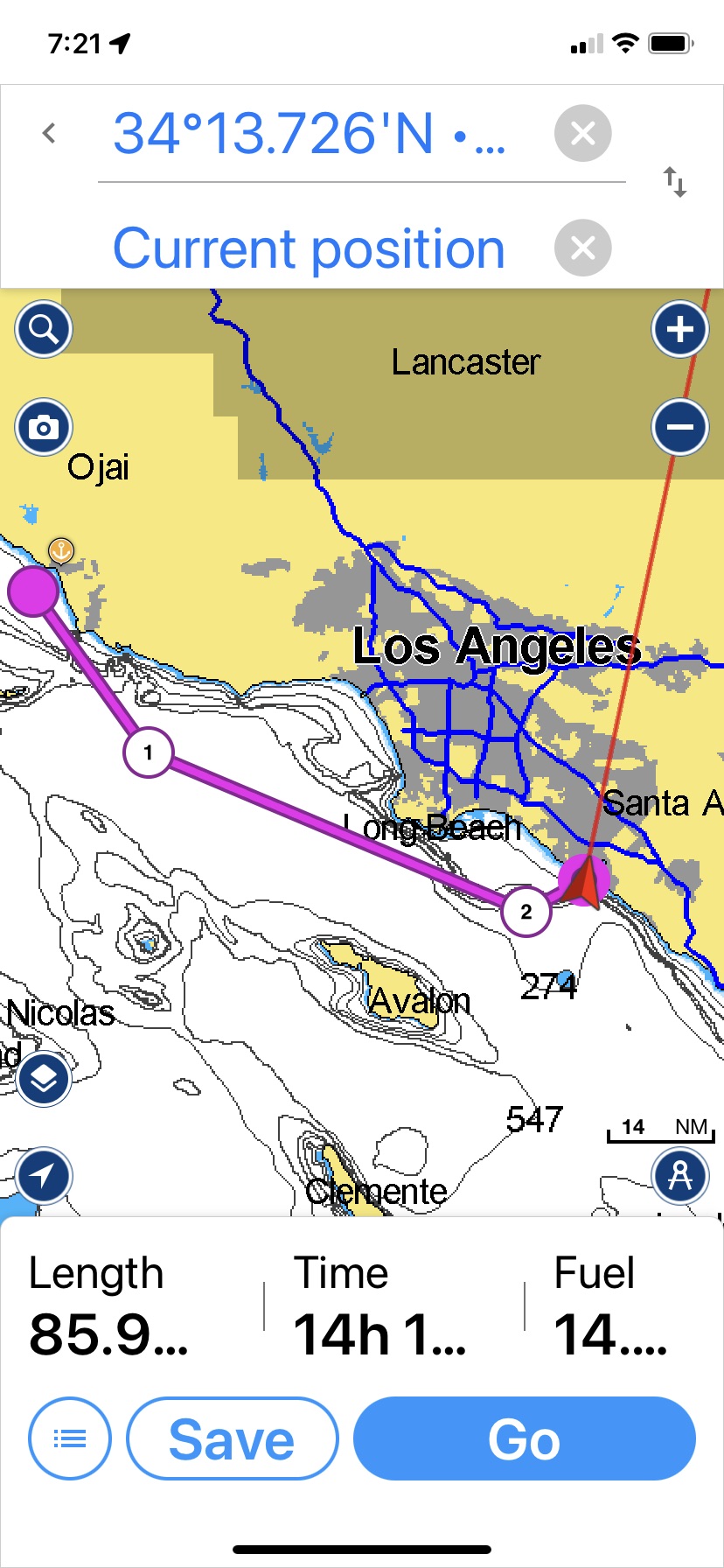Zoom in on the map
724x1568 pixels.
click(x=679, y=330)
